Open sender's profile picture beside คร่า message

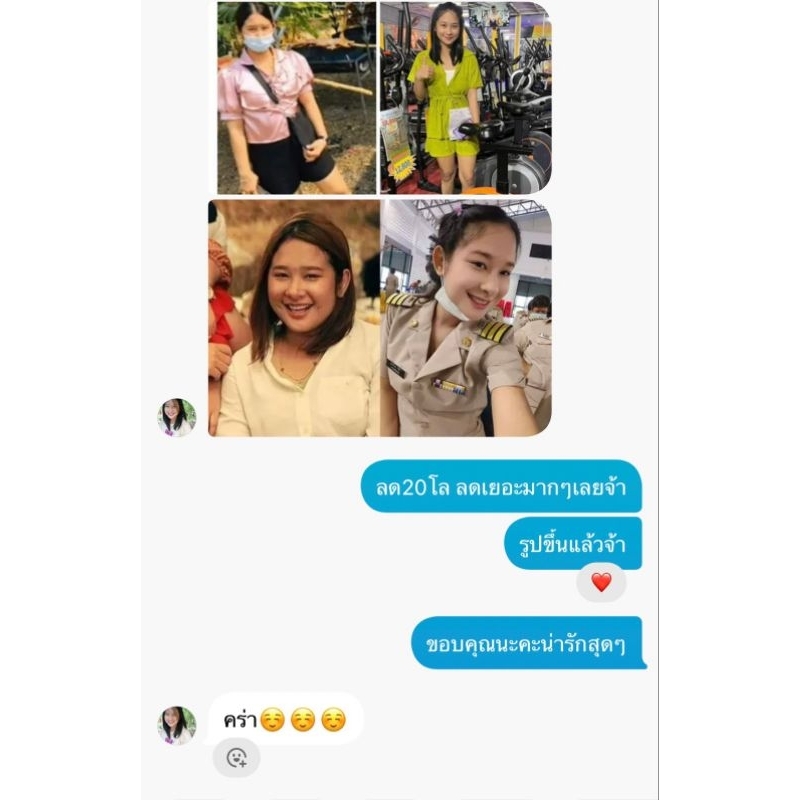point(177,725)
